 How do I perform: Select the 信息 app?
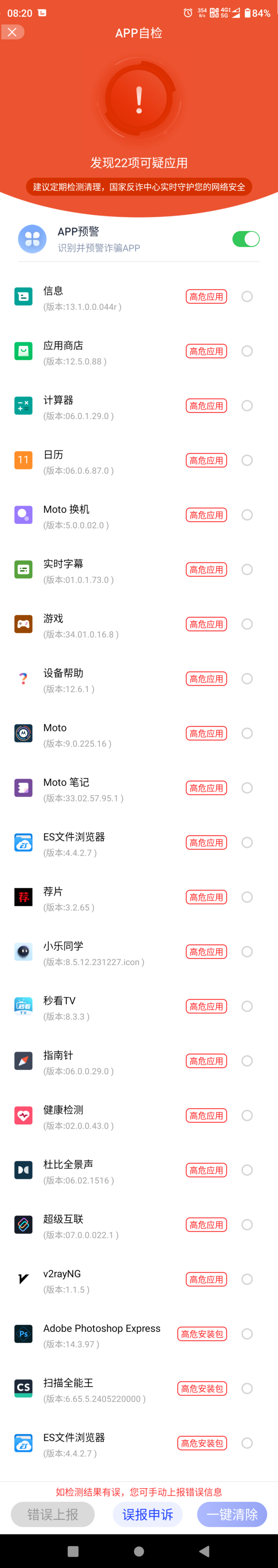pyautogui.click(x=247, y=296)
